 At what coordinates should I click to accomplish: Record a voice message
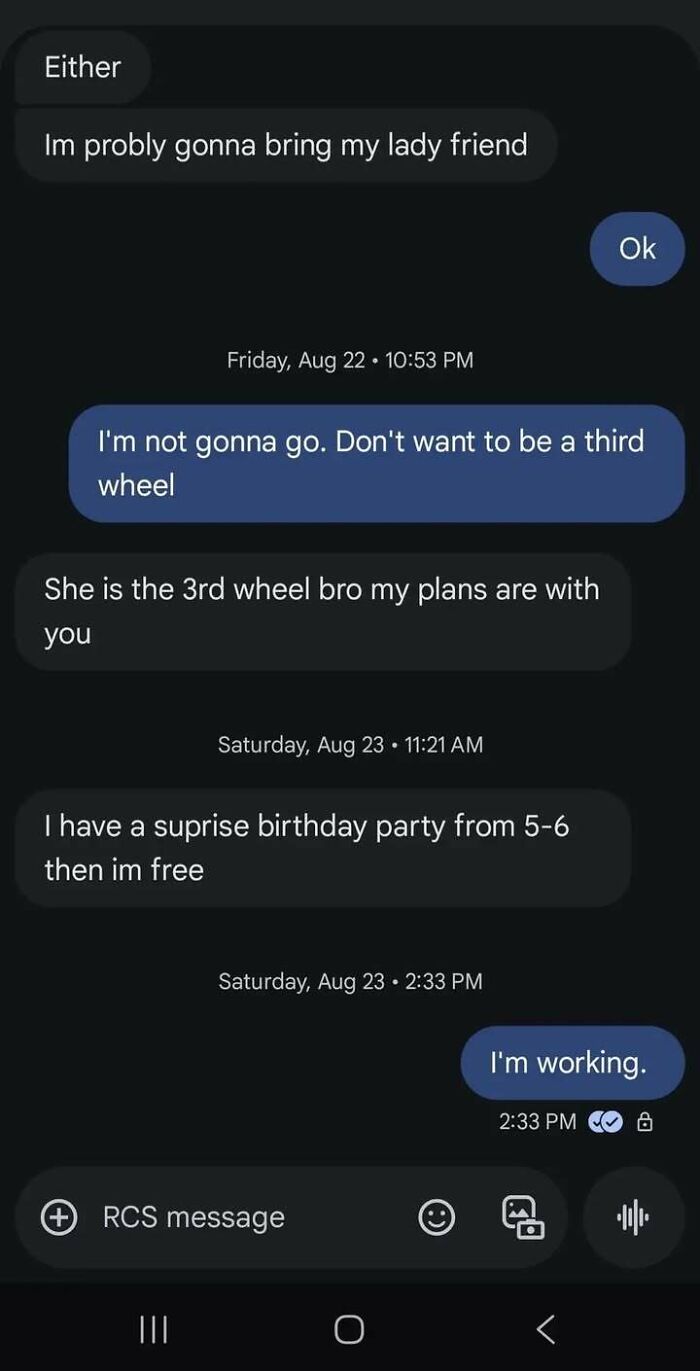click(x=633, y=1217)
